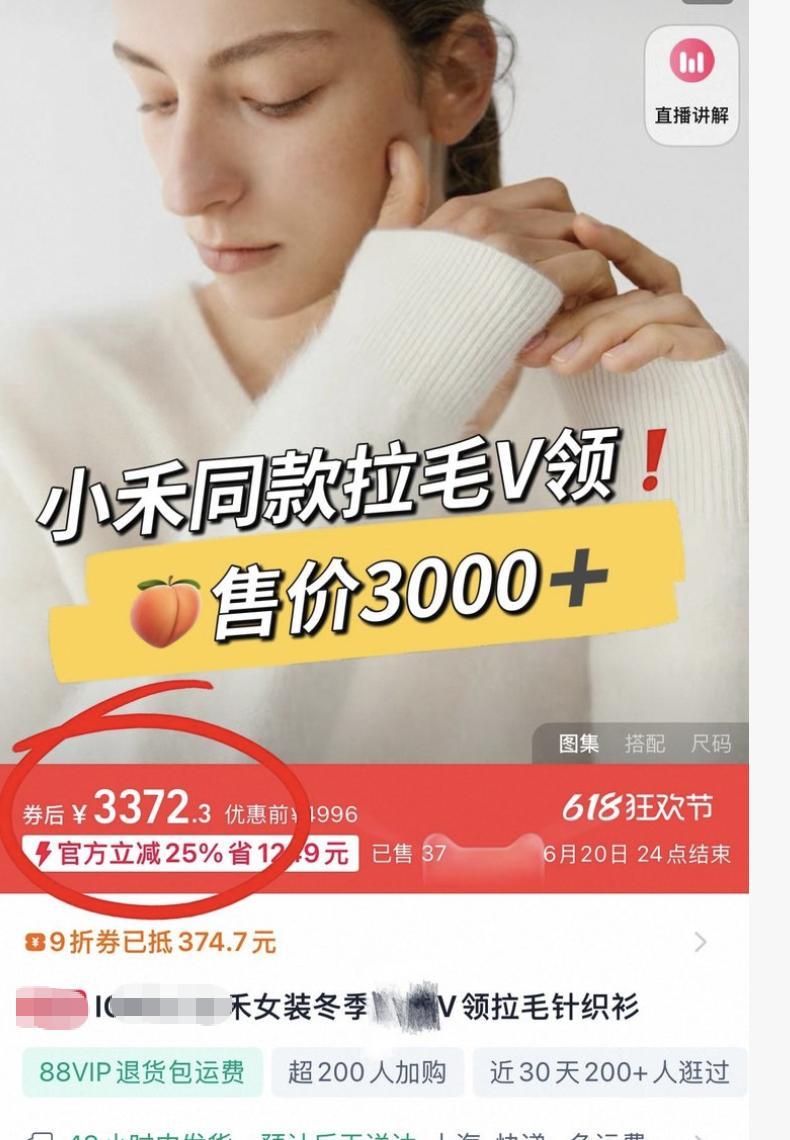Switch to the 尺码 tab

(x=711, y=743)
